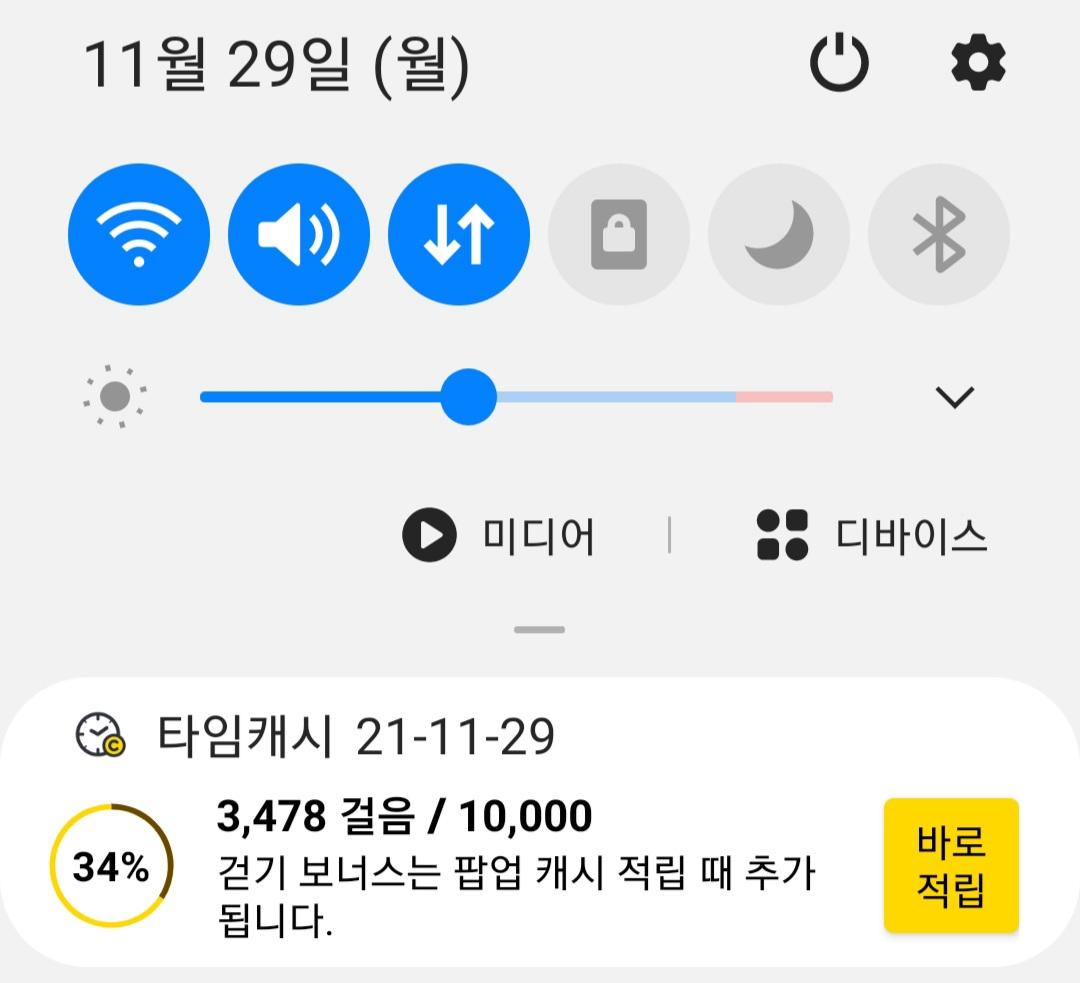Disable mobile data

pyautogui.click(x=459, y=235)
